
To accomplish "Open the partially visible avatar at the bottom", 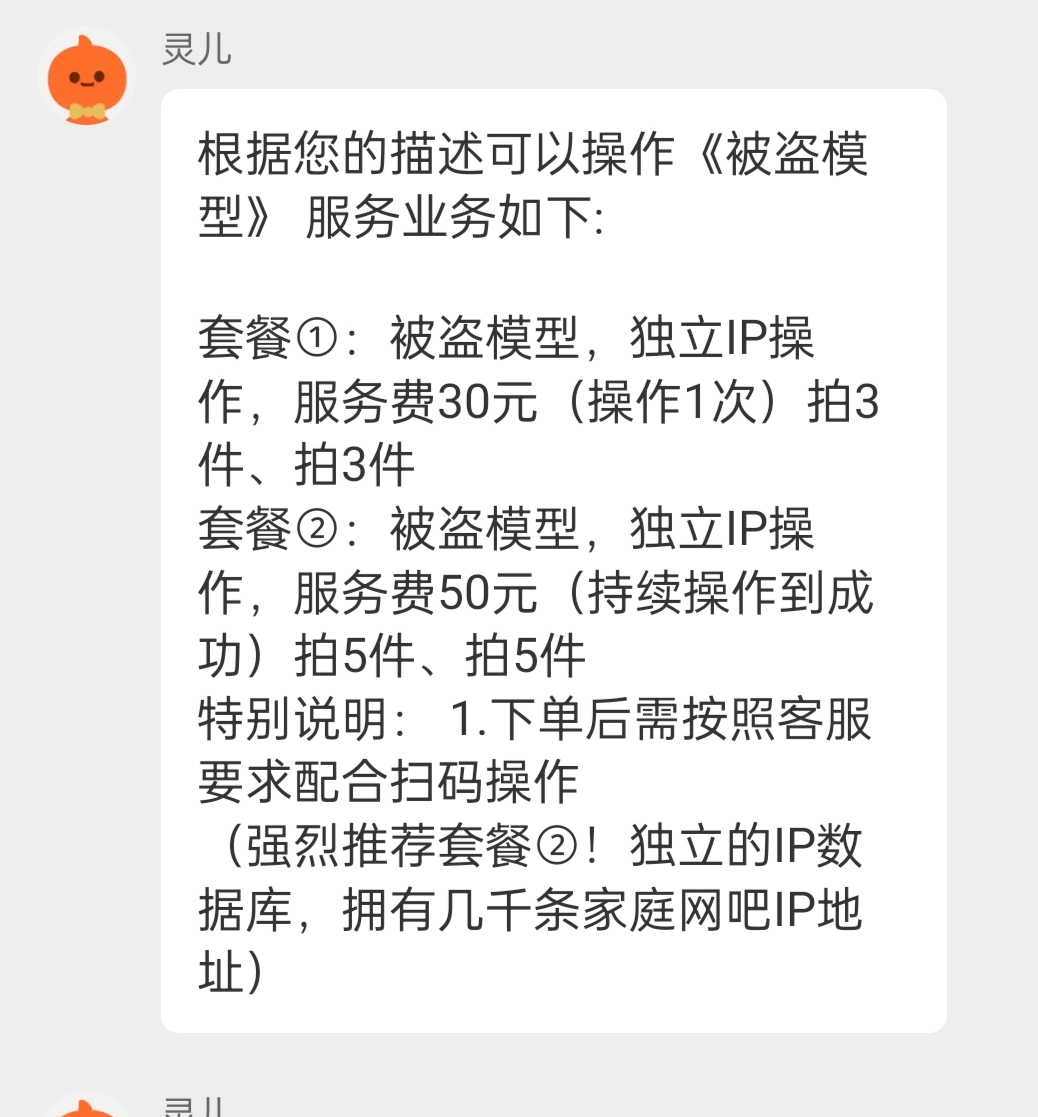I will (x=87, y=1105).
